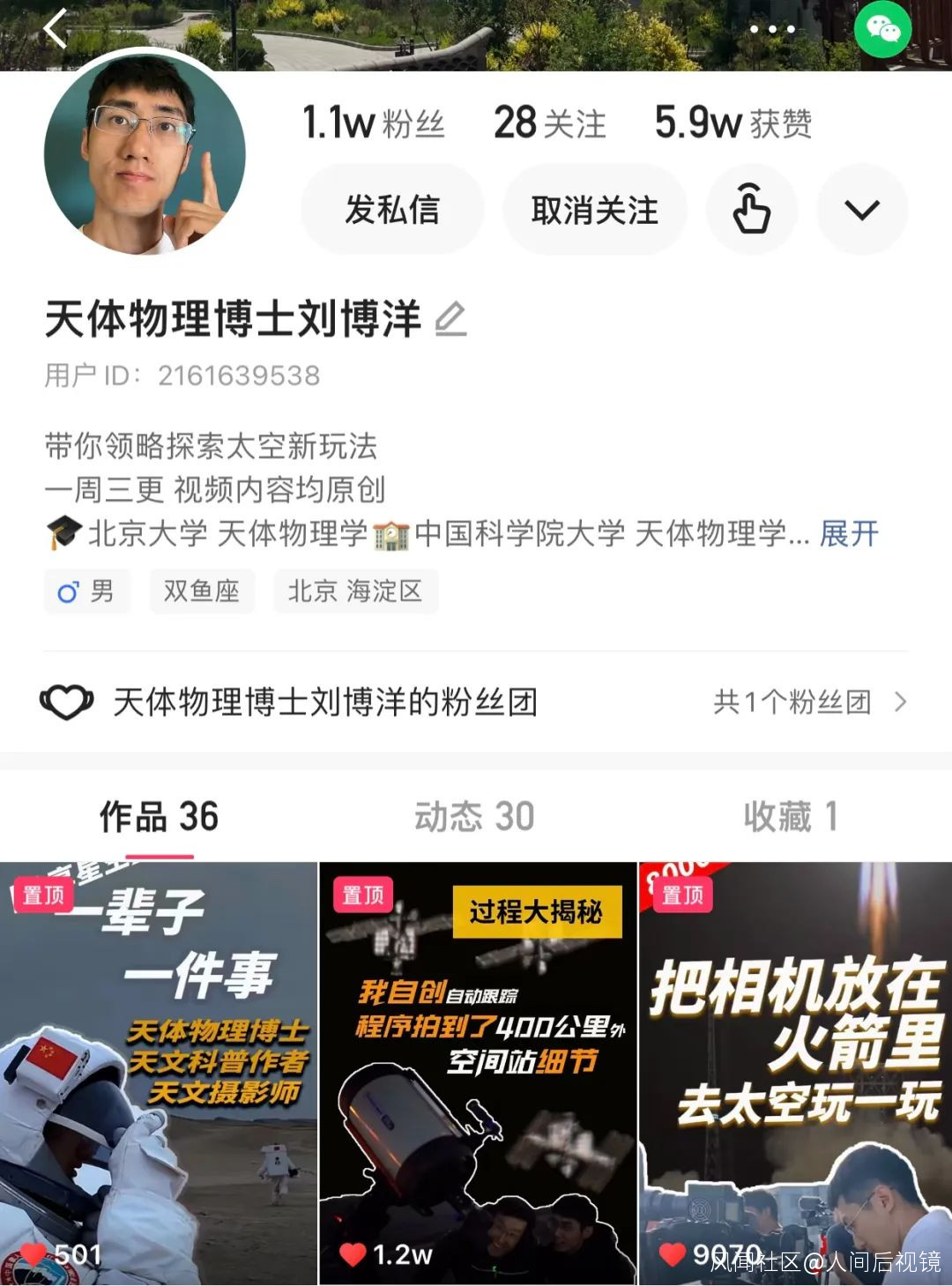Open the three-dot overflow menu
The height and width of the screenshot is (1286, 952).
[x=772, y=29]
